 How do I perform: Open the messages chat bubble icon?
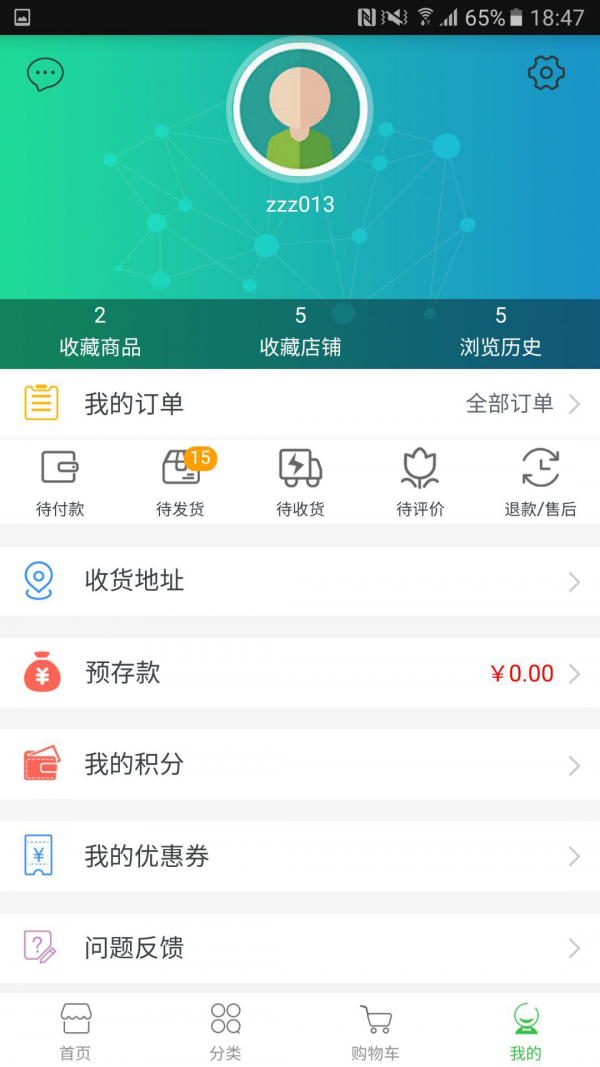pos(45,73)
